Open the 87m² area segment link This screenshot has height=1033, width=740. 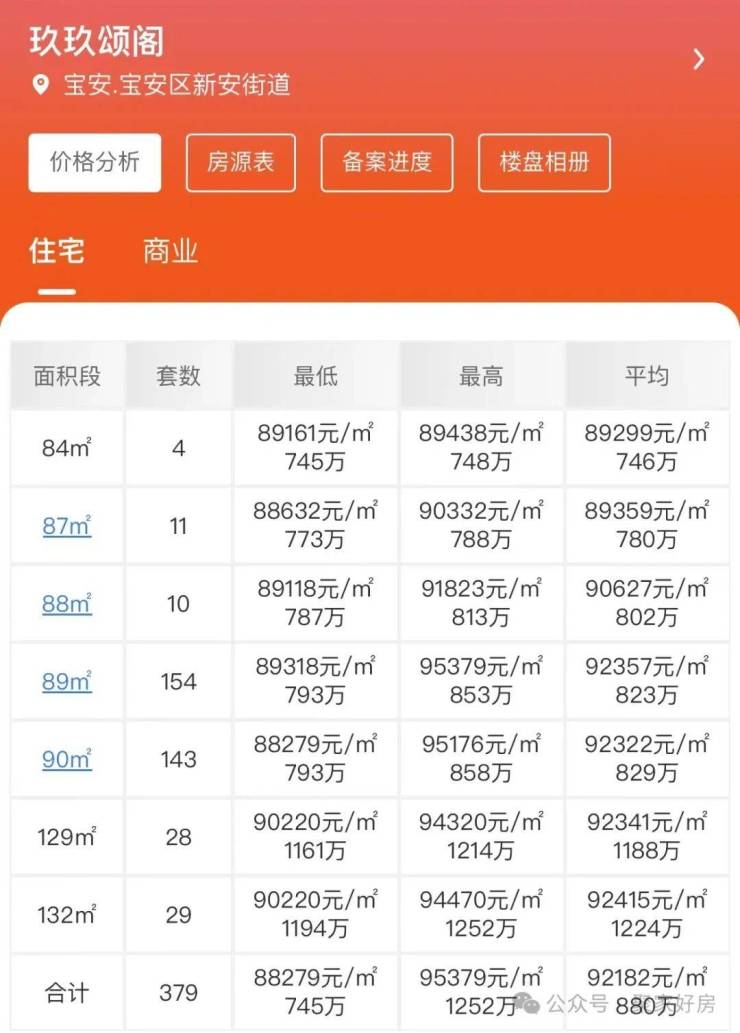[67, 526]
